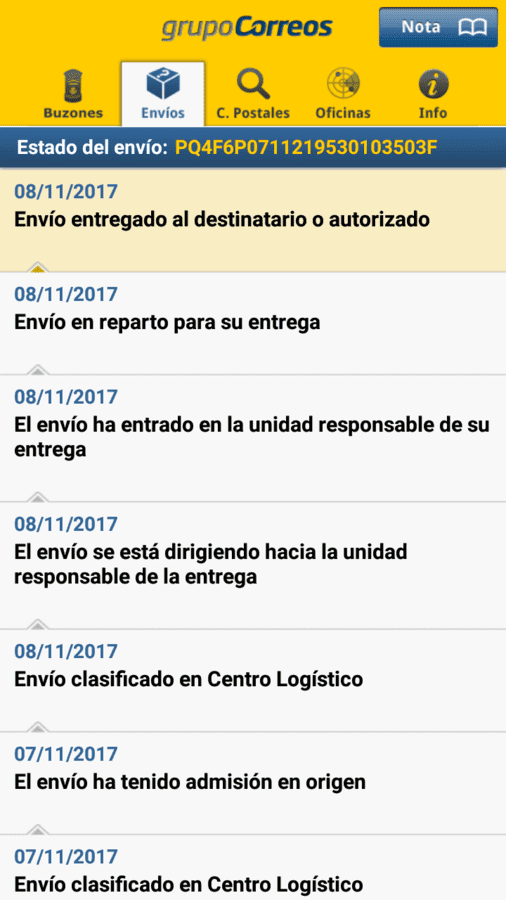Tap 'El envío ha entrado en la unidad' entry
Viewport: 506px width, 900px height.
coord(253,438)
